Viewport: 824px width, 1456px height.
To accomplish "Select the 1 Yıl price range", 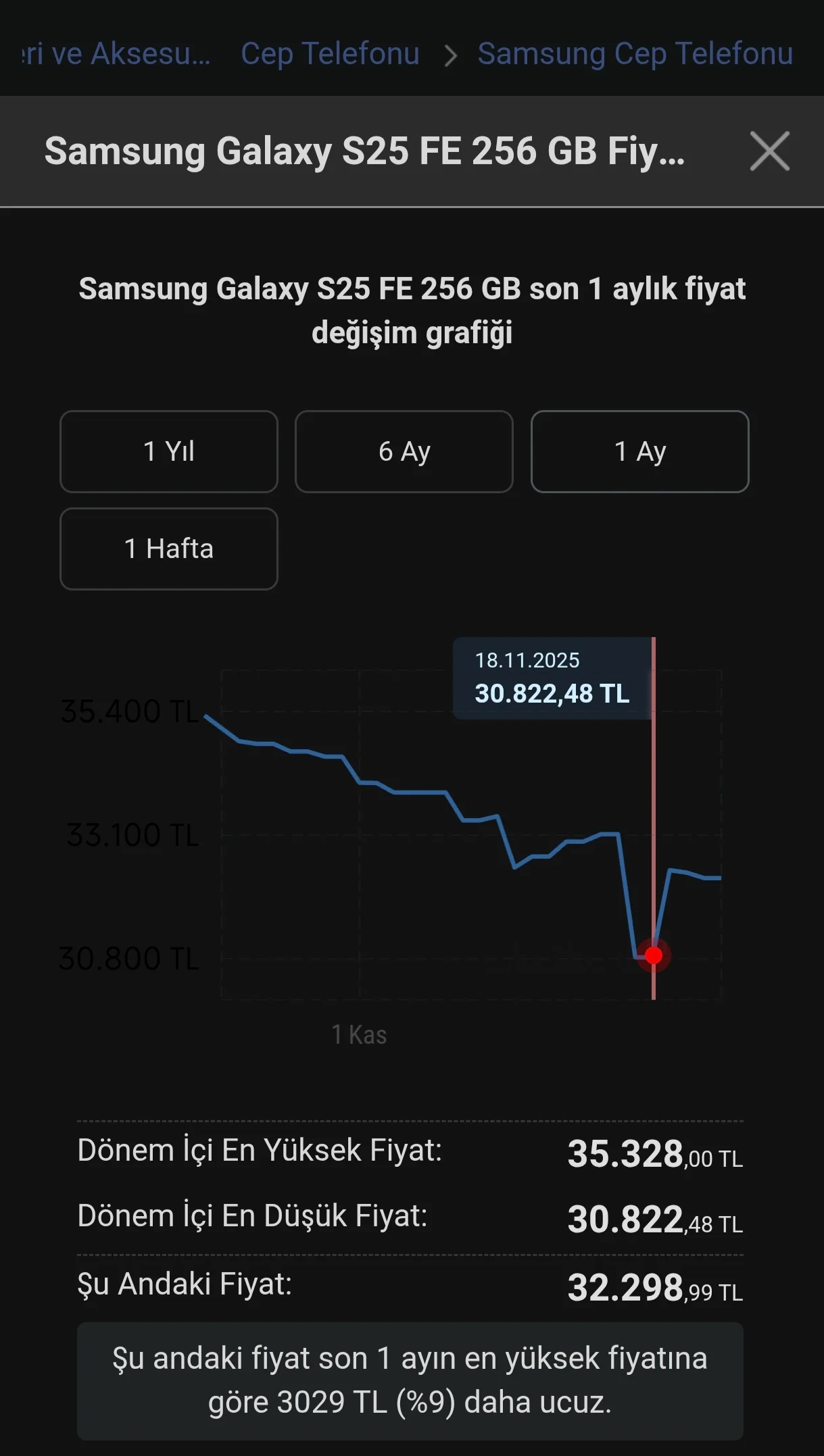I will coord(169,451).
